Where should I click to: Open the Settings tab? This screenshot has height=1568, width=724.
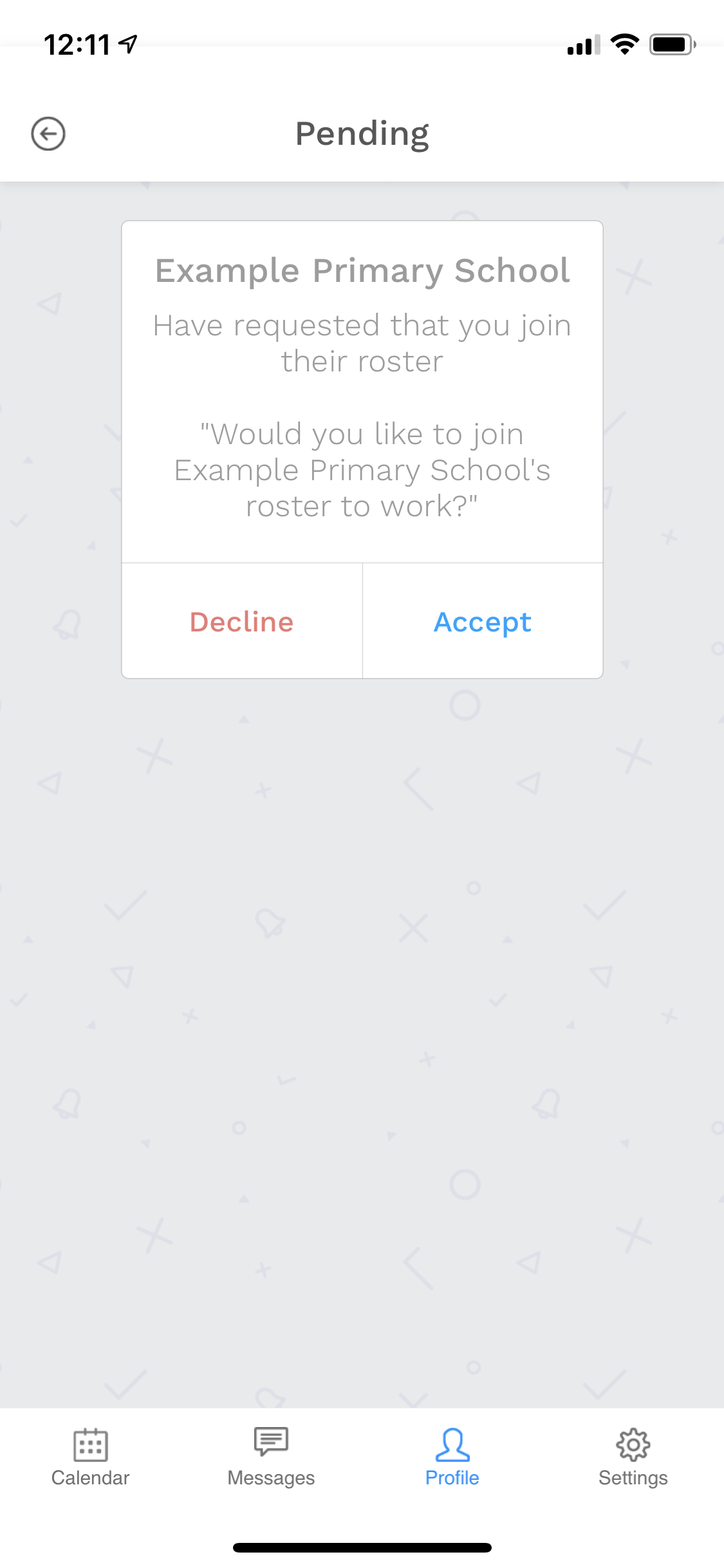[x=633, y=1457]
